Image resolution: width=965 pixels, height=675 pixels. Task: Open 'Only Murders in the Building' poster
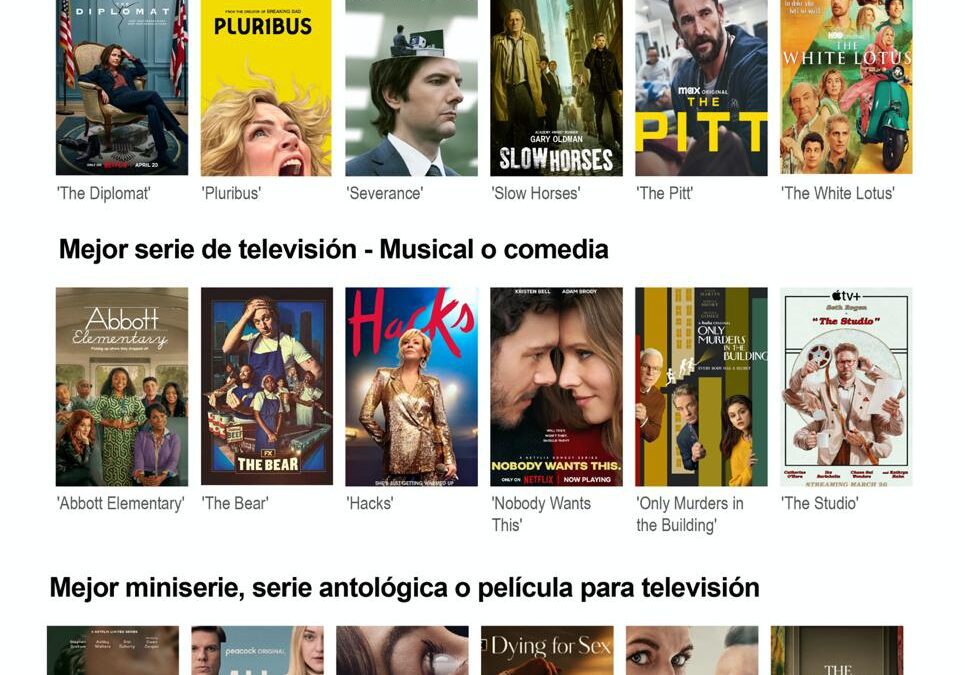click(701, 386)
